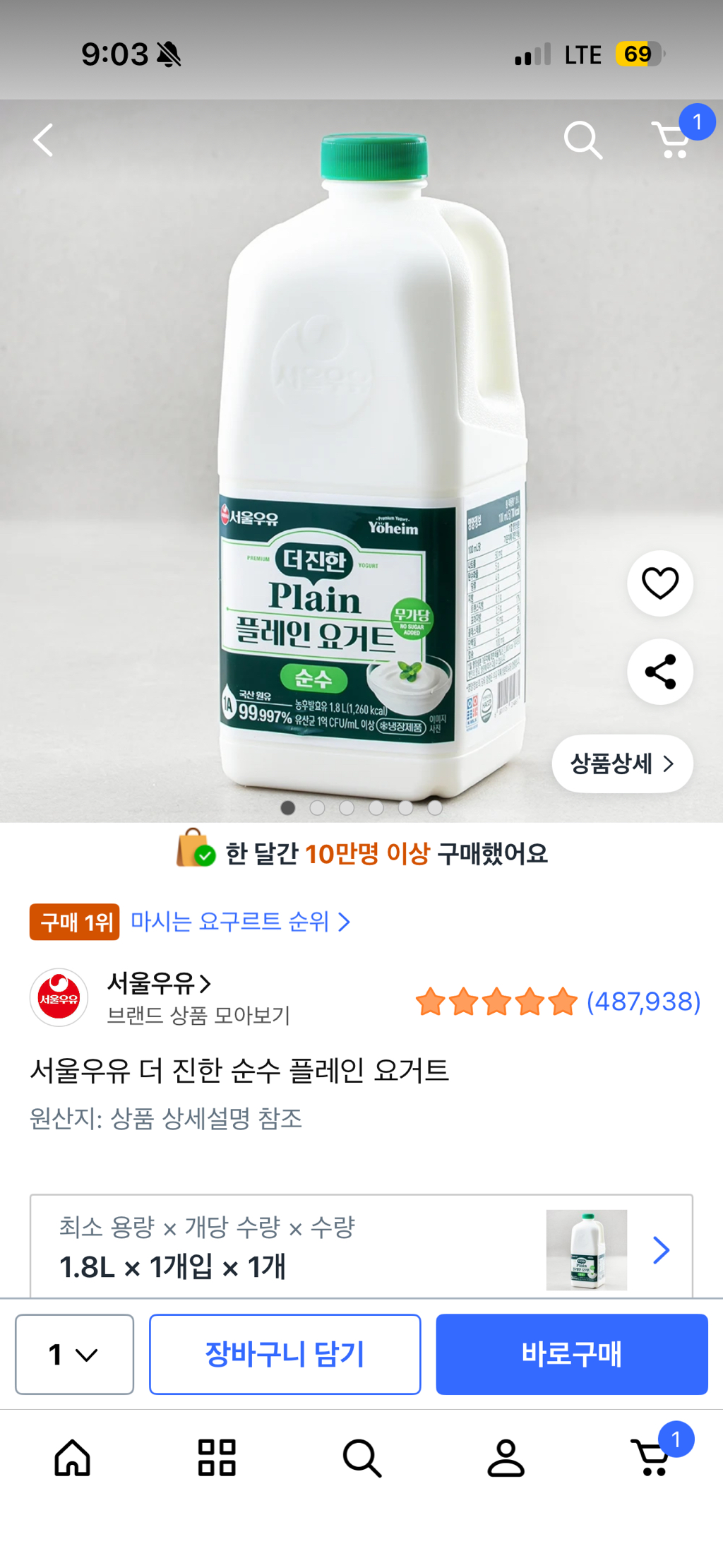Go to the home tab

tap(73, 1459)
